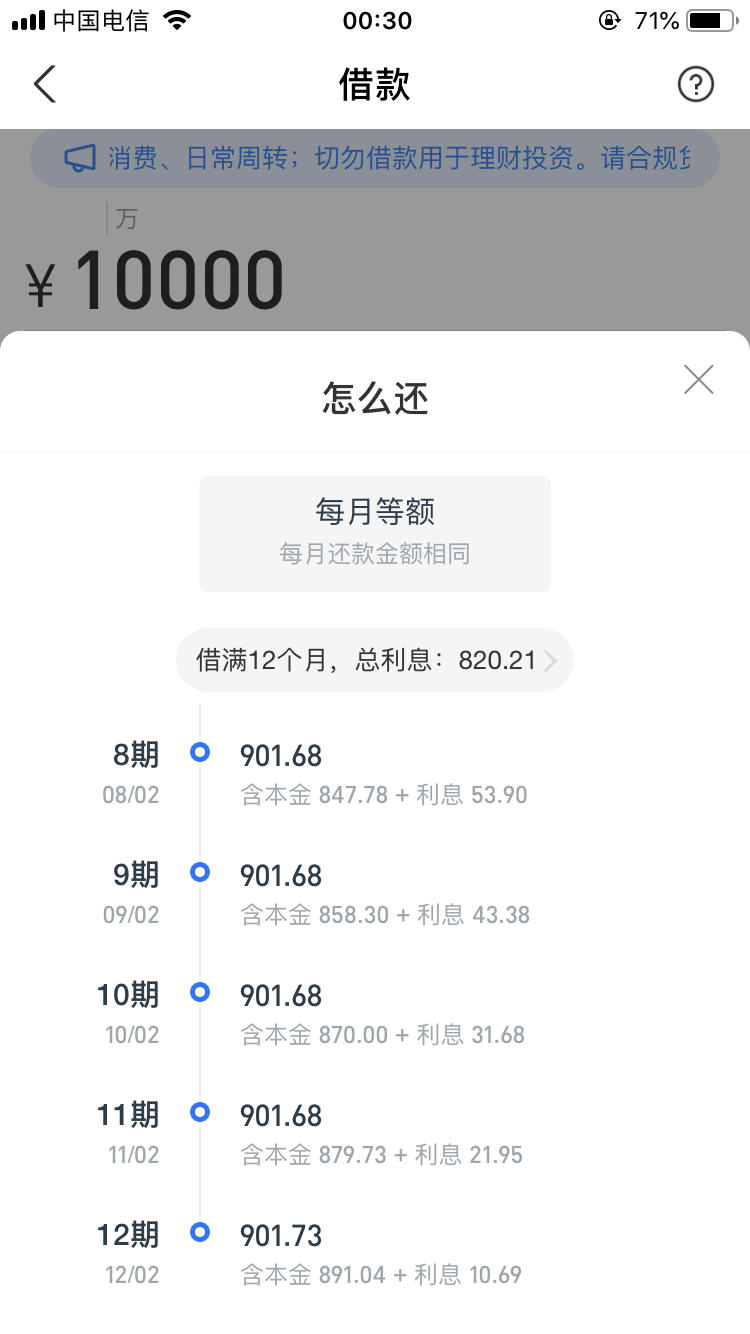Screen dimensions: 750x1334
Task: Open the help question mark icon
Action: pyautogui.click(x=696, y=85)
